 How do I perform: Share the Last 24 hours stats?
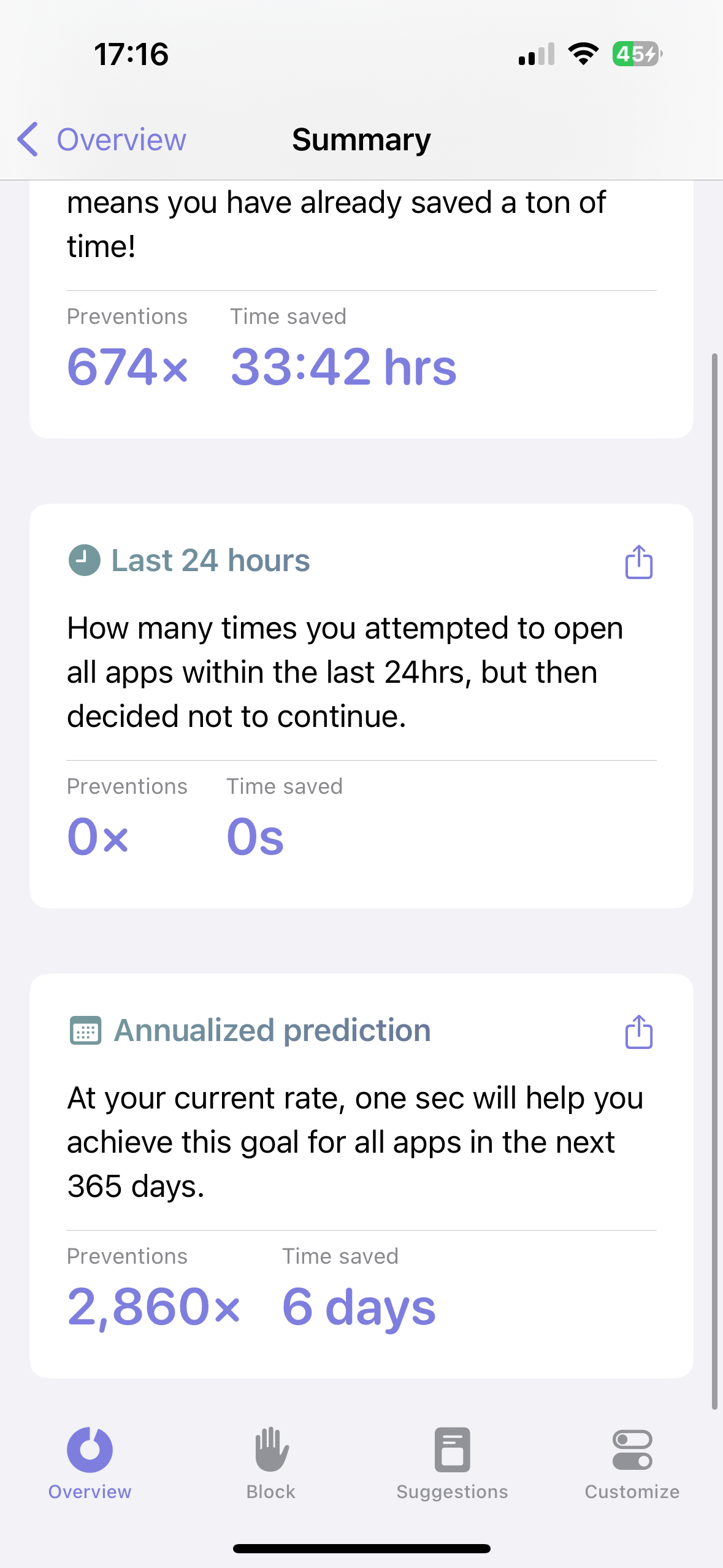pyautogui.click(x=638, y=562)
